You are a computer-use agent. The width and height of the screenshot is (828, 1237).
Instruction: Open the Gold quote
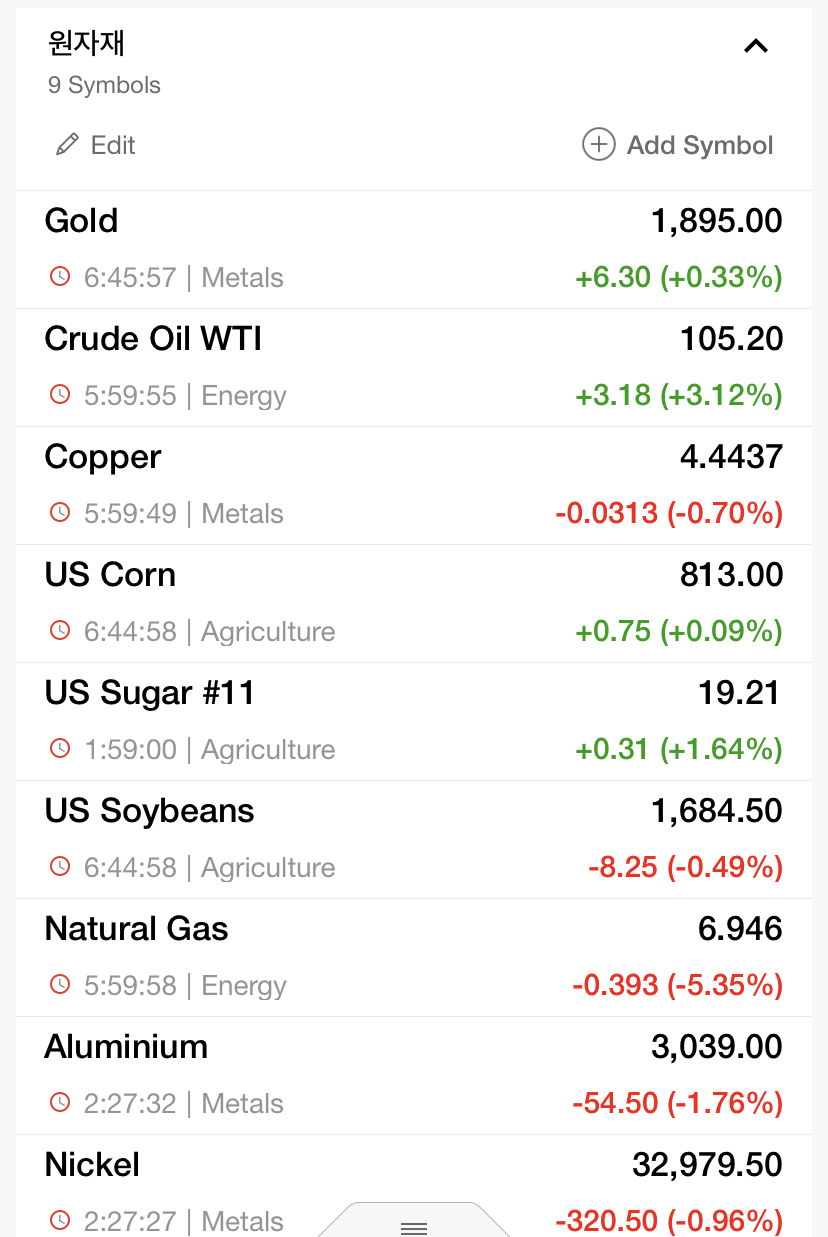click(x=413, y=248)
